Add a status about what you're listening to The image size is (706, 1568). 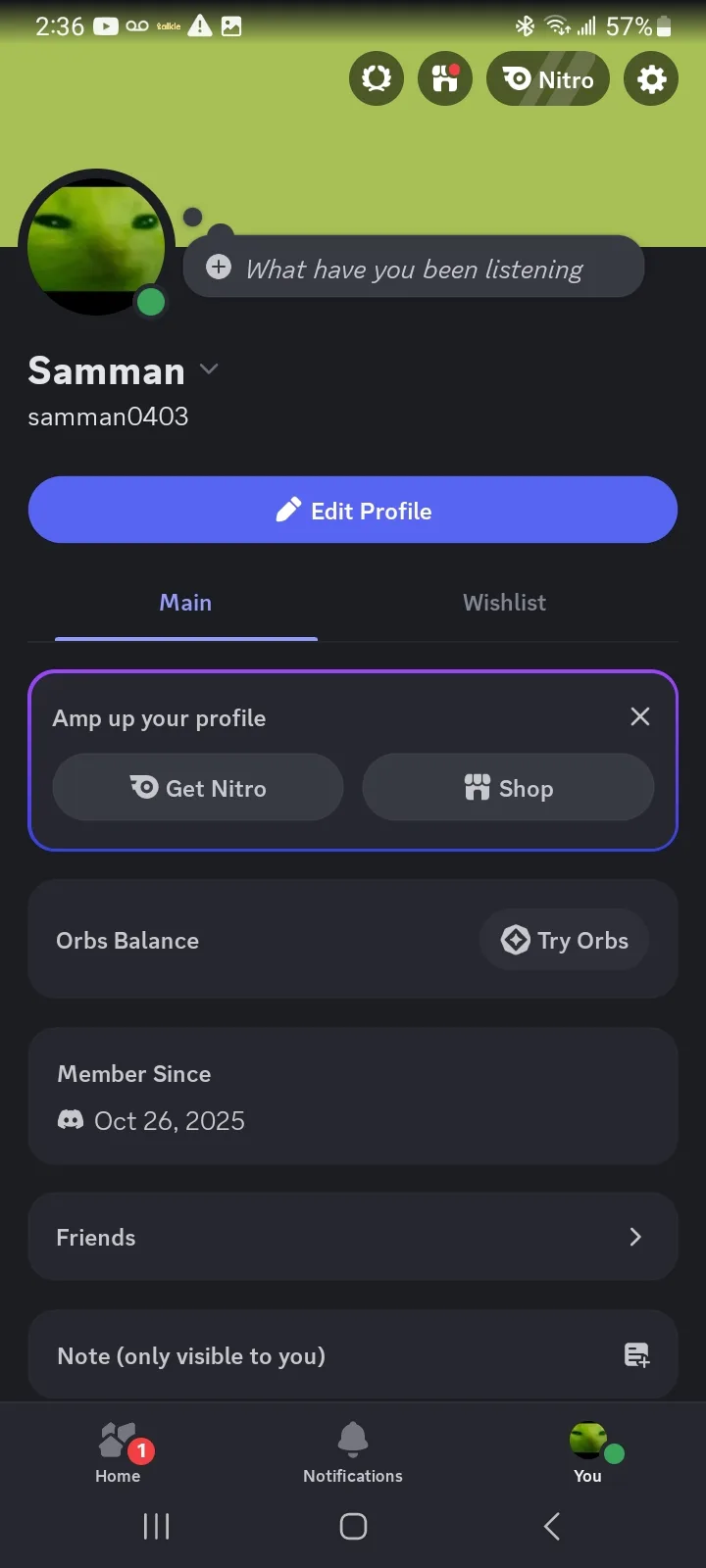point(413,268)
